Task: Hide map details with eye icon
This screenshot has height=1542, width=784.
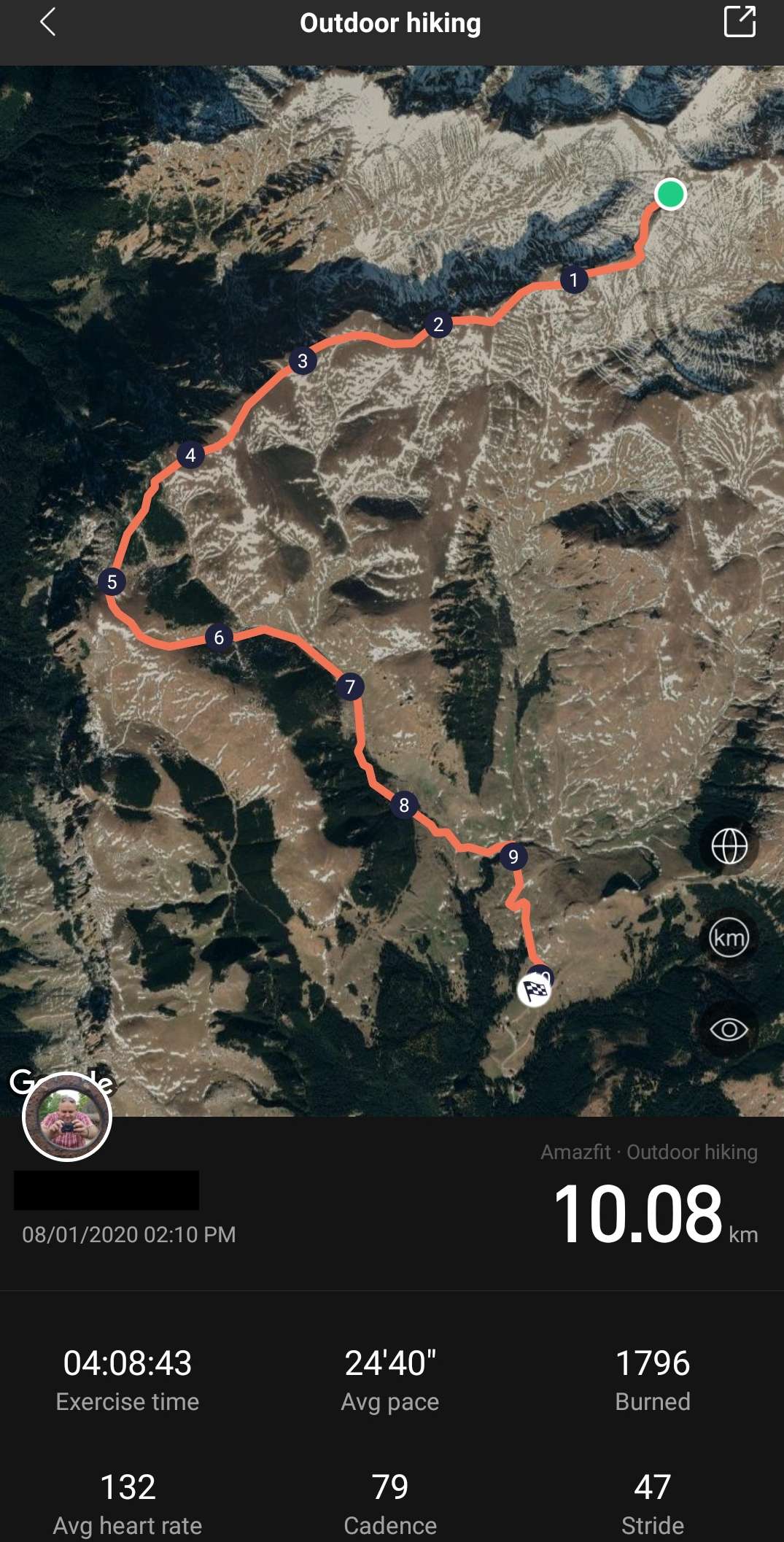Action: click(x=729, y=1029)
